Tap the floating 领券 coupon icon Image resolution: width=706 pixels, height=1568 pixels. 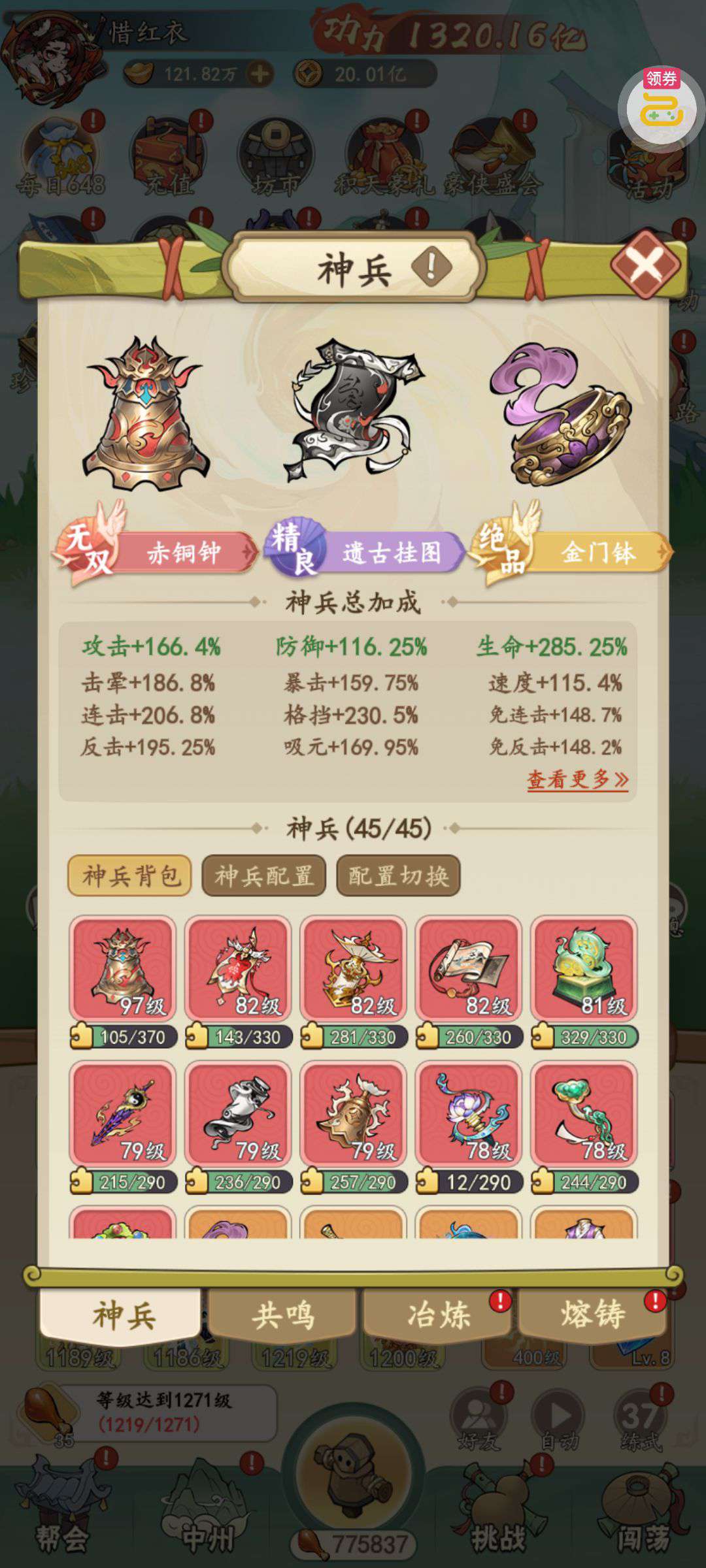pyautogui.click(x=662, y=105)
